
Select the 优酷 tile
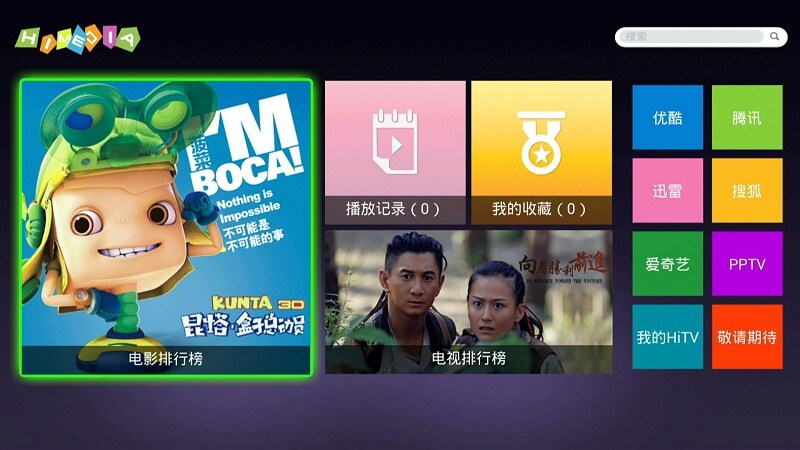click(667, 117)
